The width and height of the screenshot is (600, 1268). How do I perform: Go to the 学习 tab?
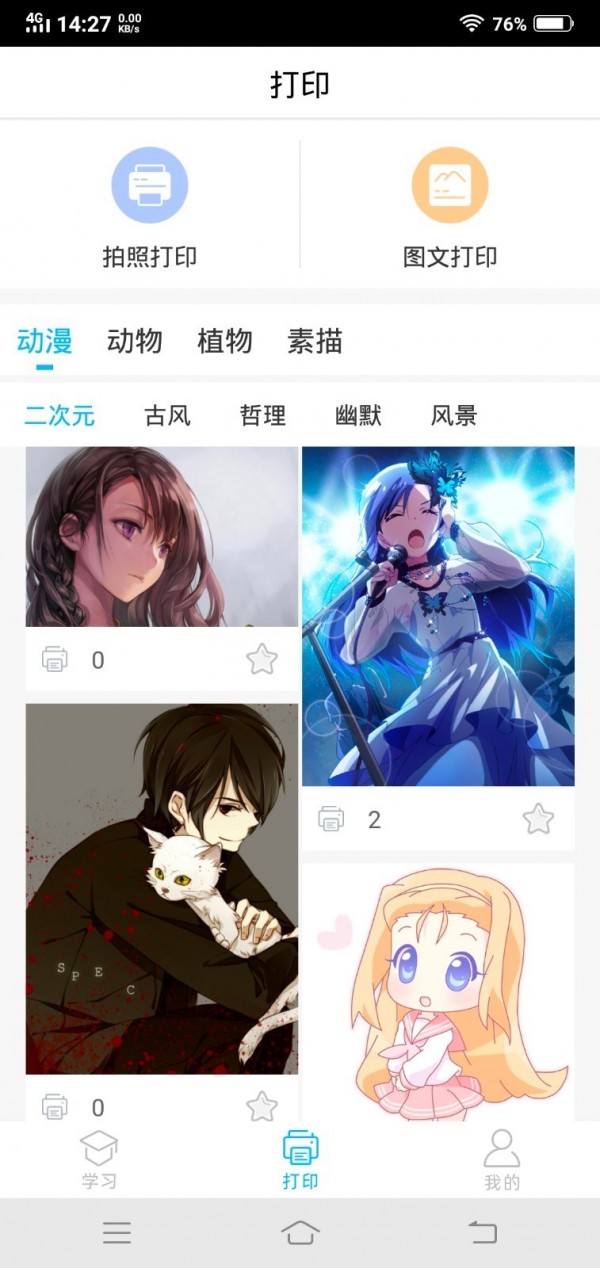click(x=99, y=1160)
